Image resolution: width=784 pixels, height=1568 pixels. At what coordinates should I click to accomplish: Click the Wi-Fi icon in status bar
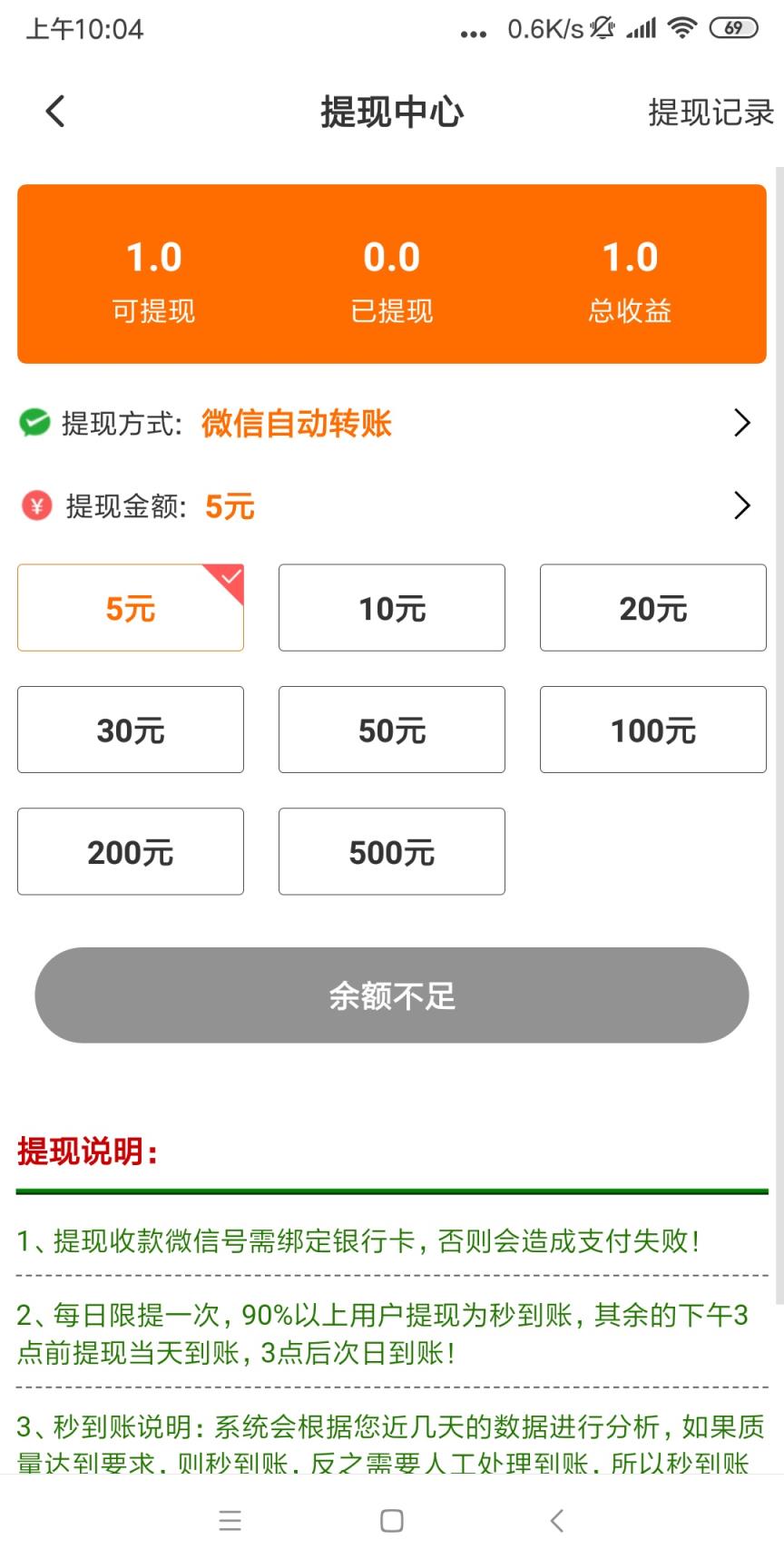pos(681,29)
